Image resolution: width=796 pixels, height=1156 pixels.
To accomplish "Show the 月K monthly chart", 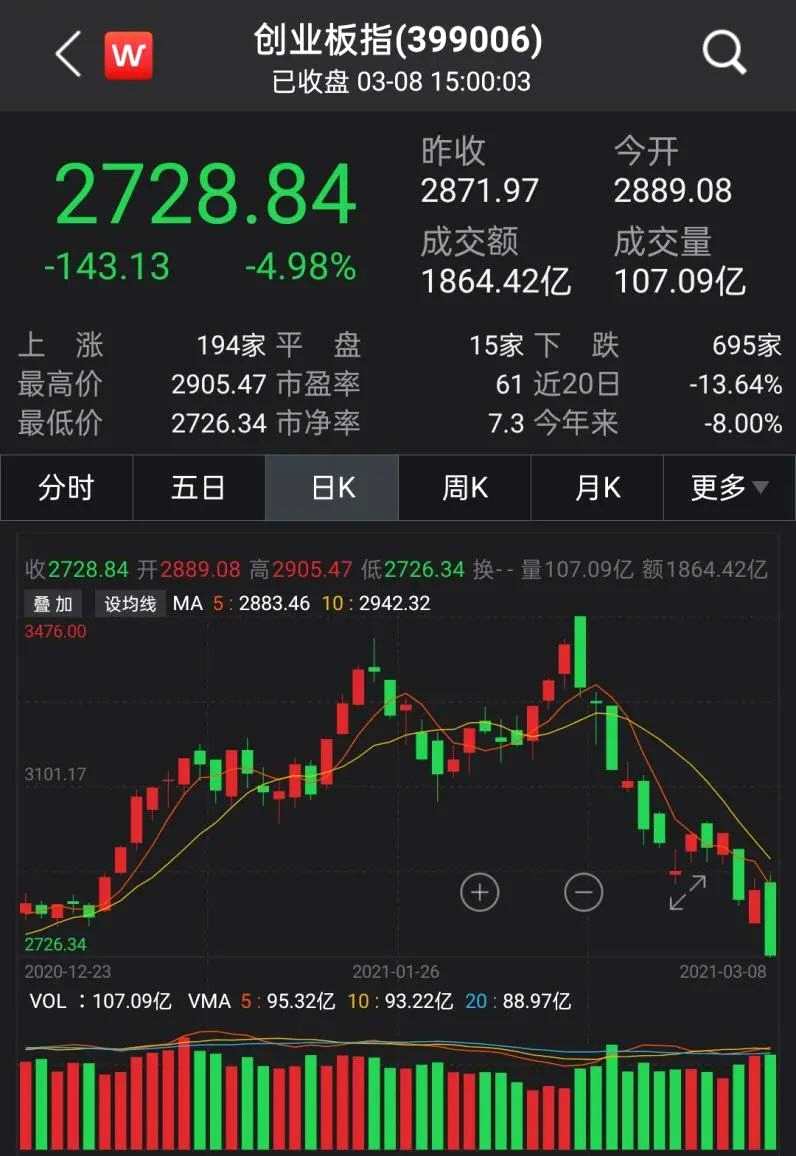I will [x=597, y=488].
